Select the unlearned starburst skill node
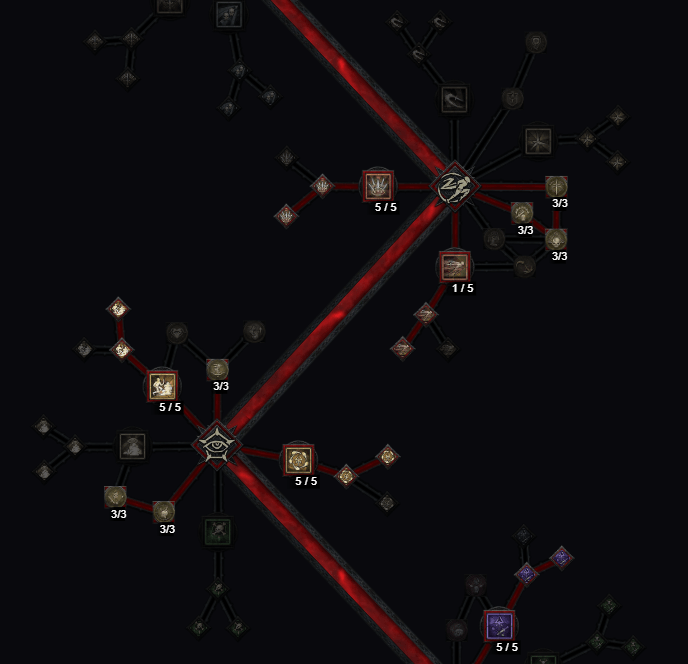 pos(538,141)
